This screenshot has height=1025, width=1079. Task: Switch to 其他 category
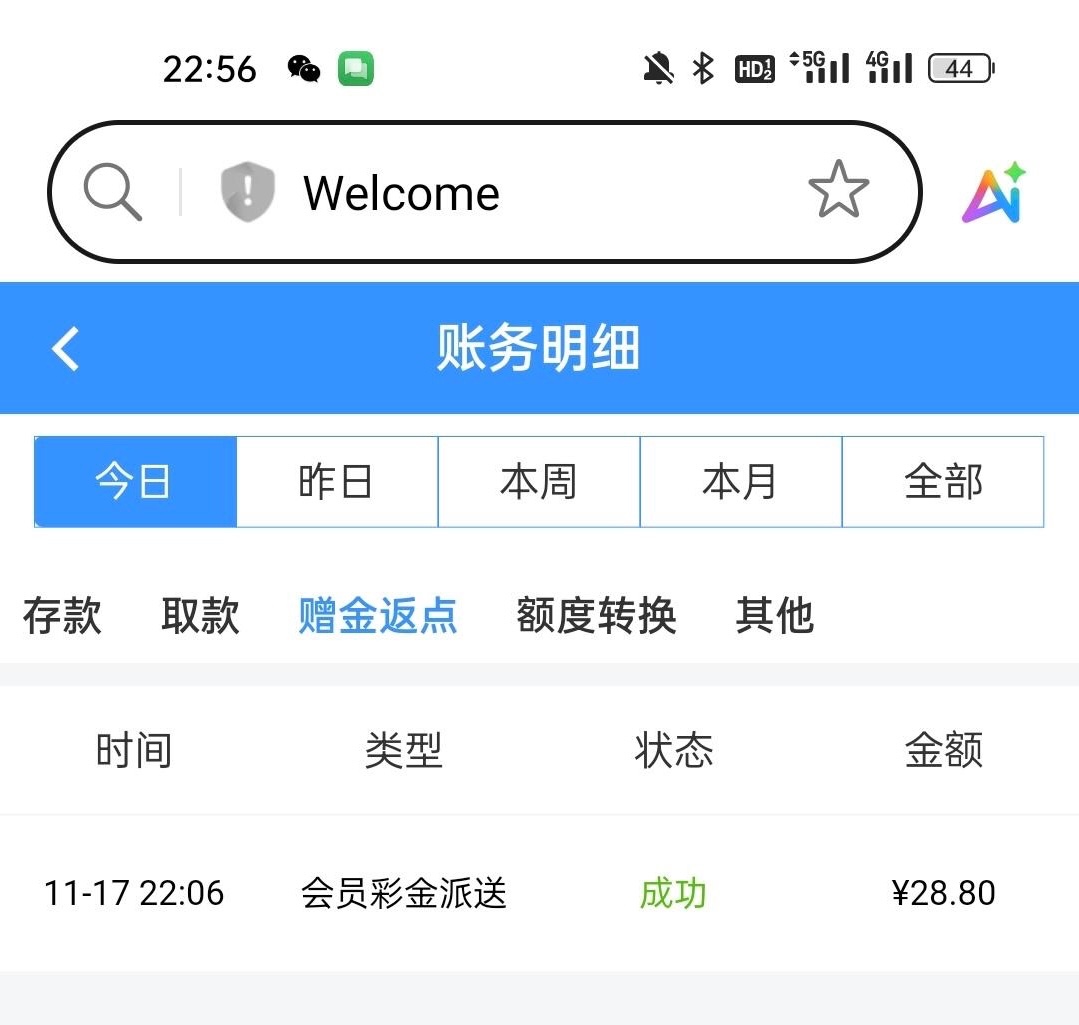775,615
